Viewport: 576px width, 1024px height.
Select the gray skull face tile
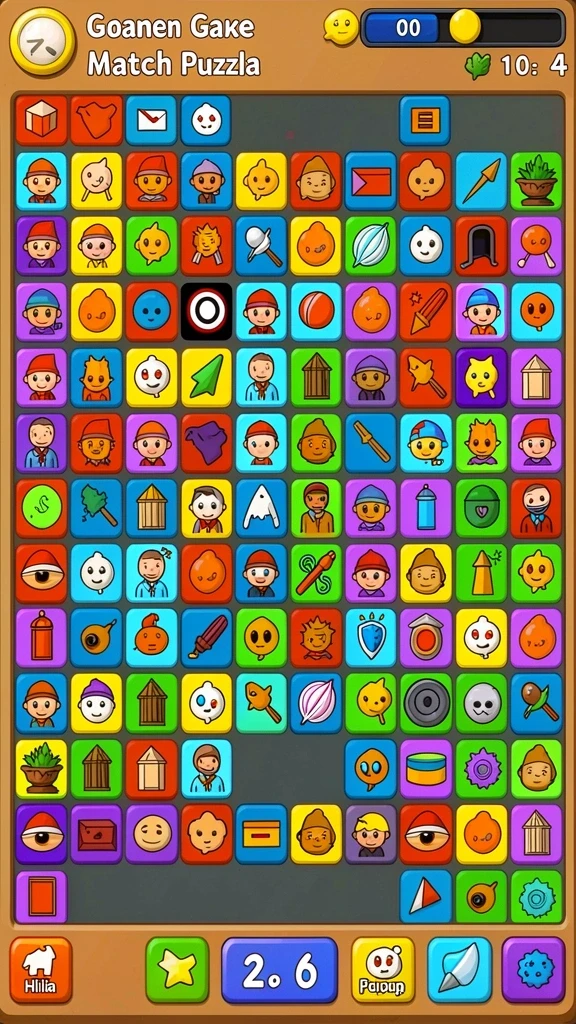(481, 703)
